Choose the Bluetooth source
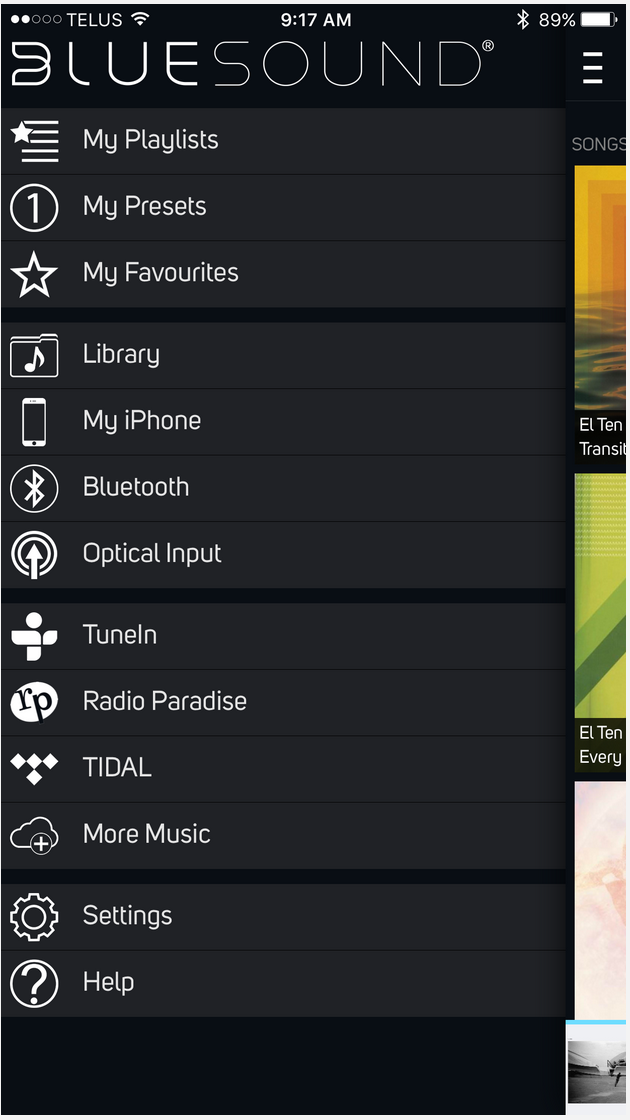 pos(136,488)
